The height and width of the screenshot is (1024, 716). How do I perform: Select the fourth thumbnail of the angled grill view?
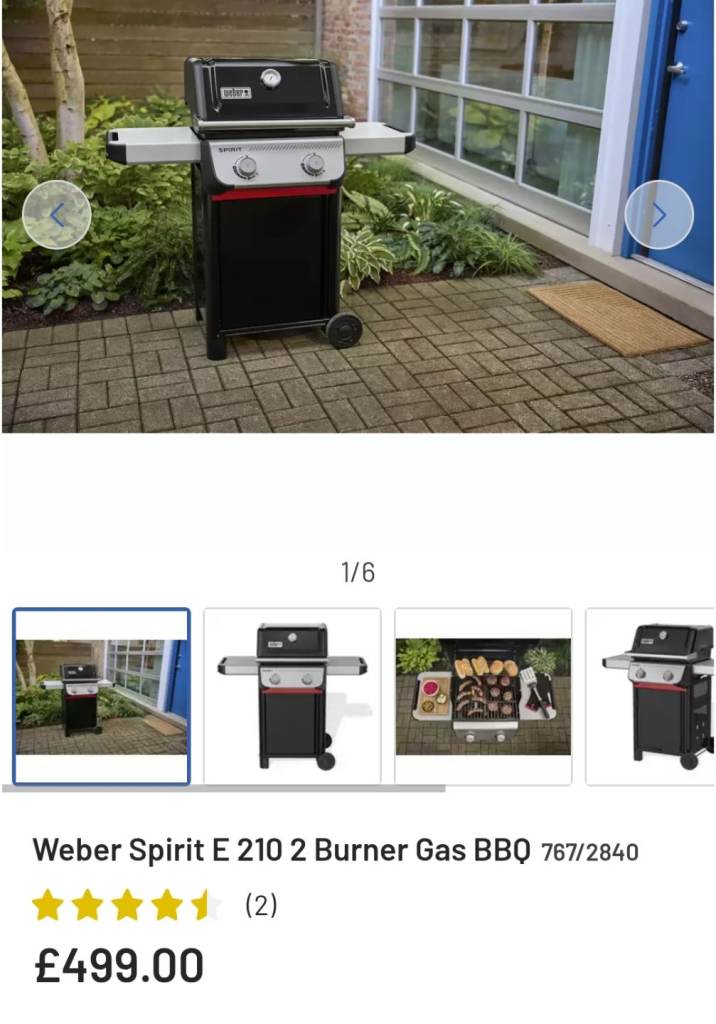(652, 696)
